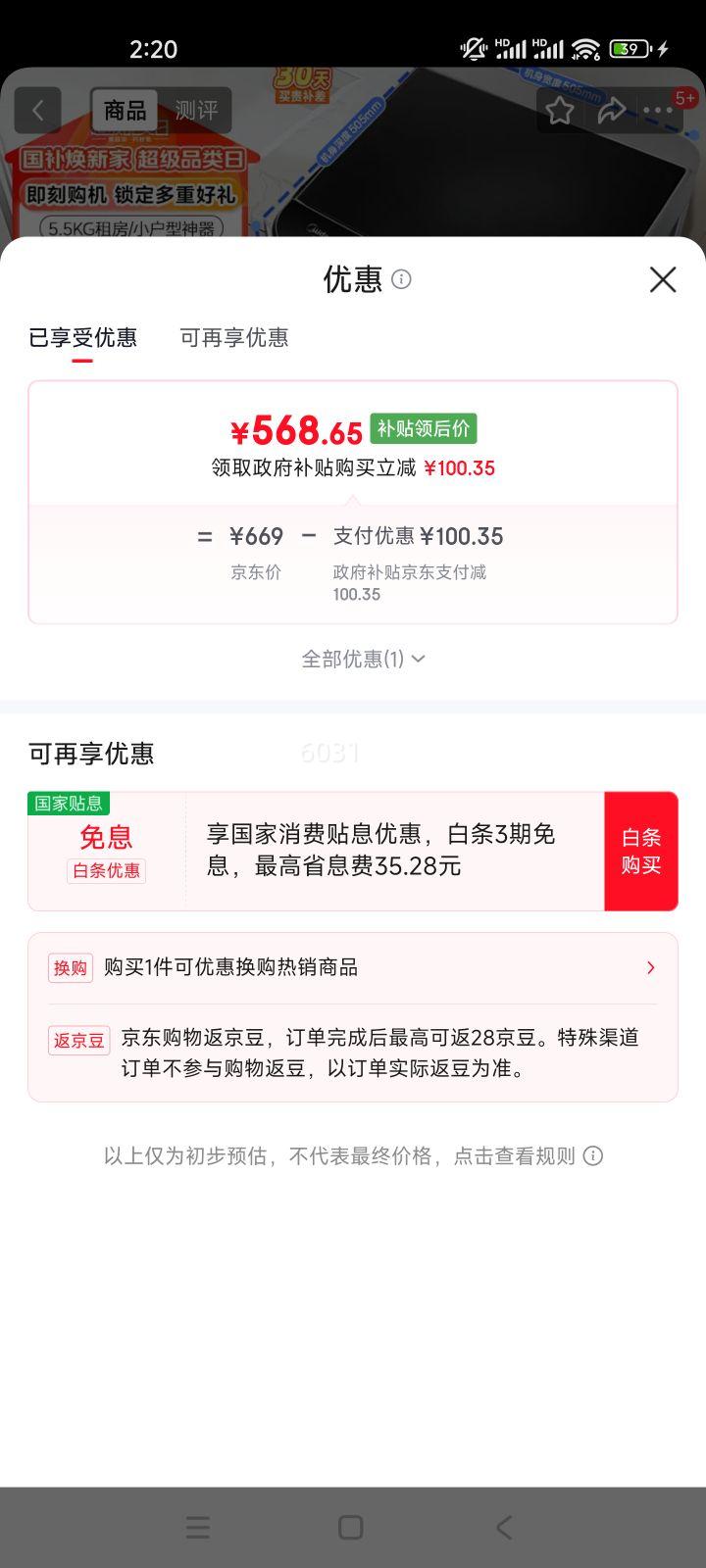The width and height of the screenshot is (706, 1568).
Task: Select the 白条优惠 red tag
Action: coord(106,871)
